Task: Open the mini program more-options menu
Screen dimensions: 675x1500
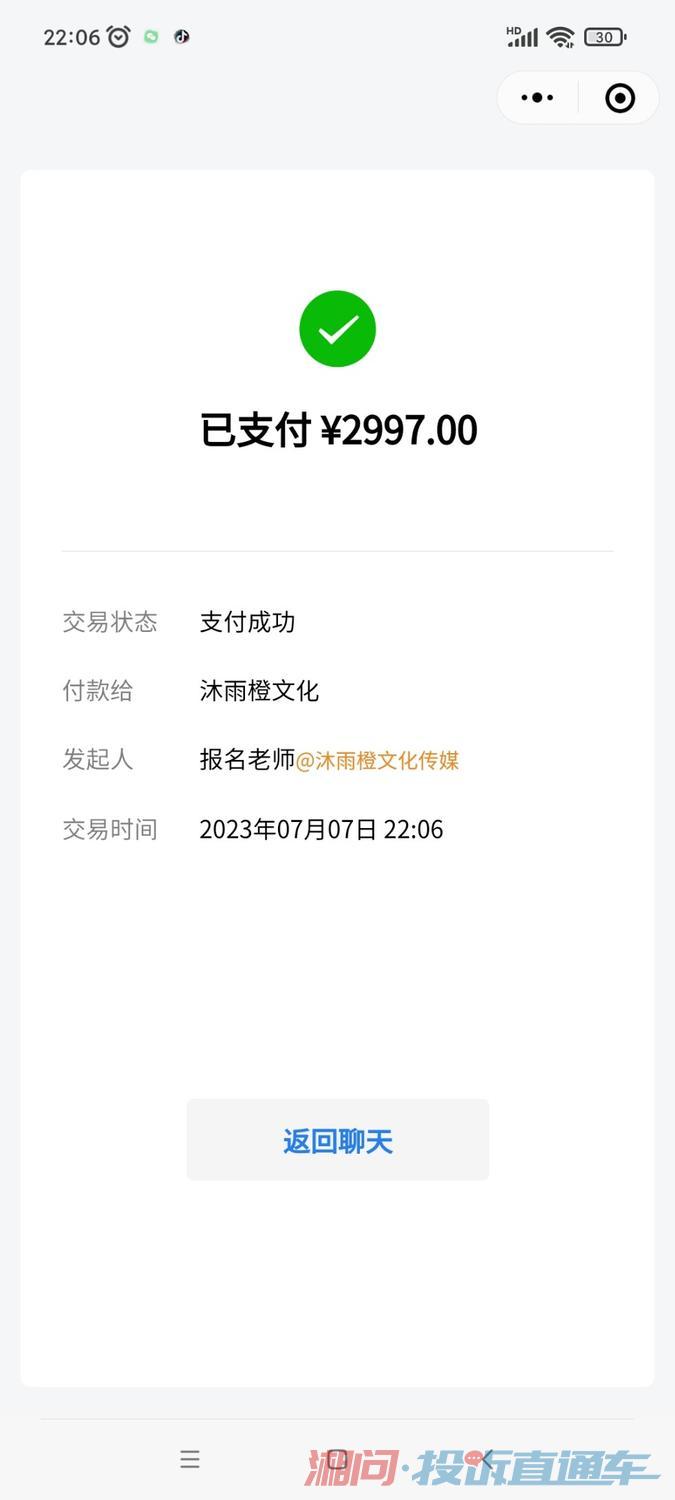Action: [x=537, y=97]
